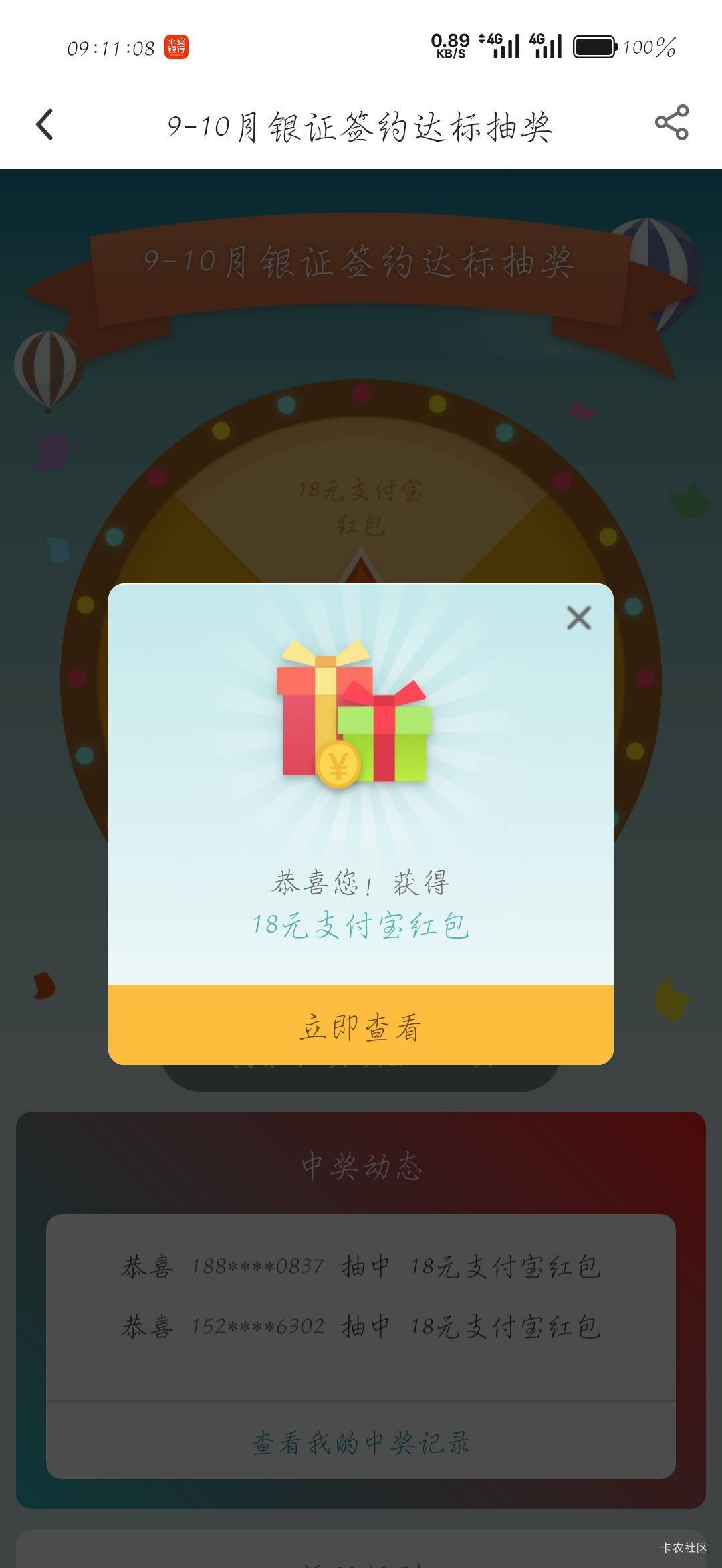Image resolution: width=722 pixels, height=1568 pixels.
Task: Tap the 立即查看 button
Action: coord(361,1024)
